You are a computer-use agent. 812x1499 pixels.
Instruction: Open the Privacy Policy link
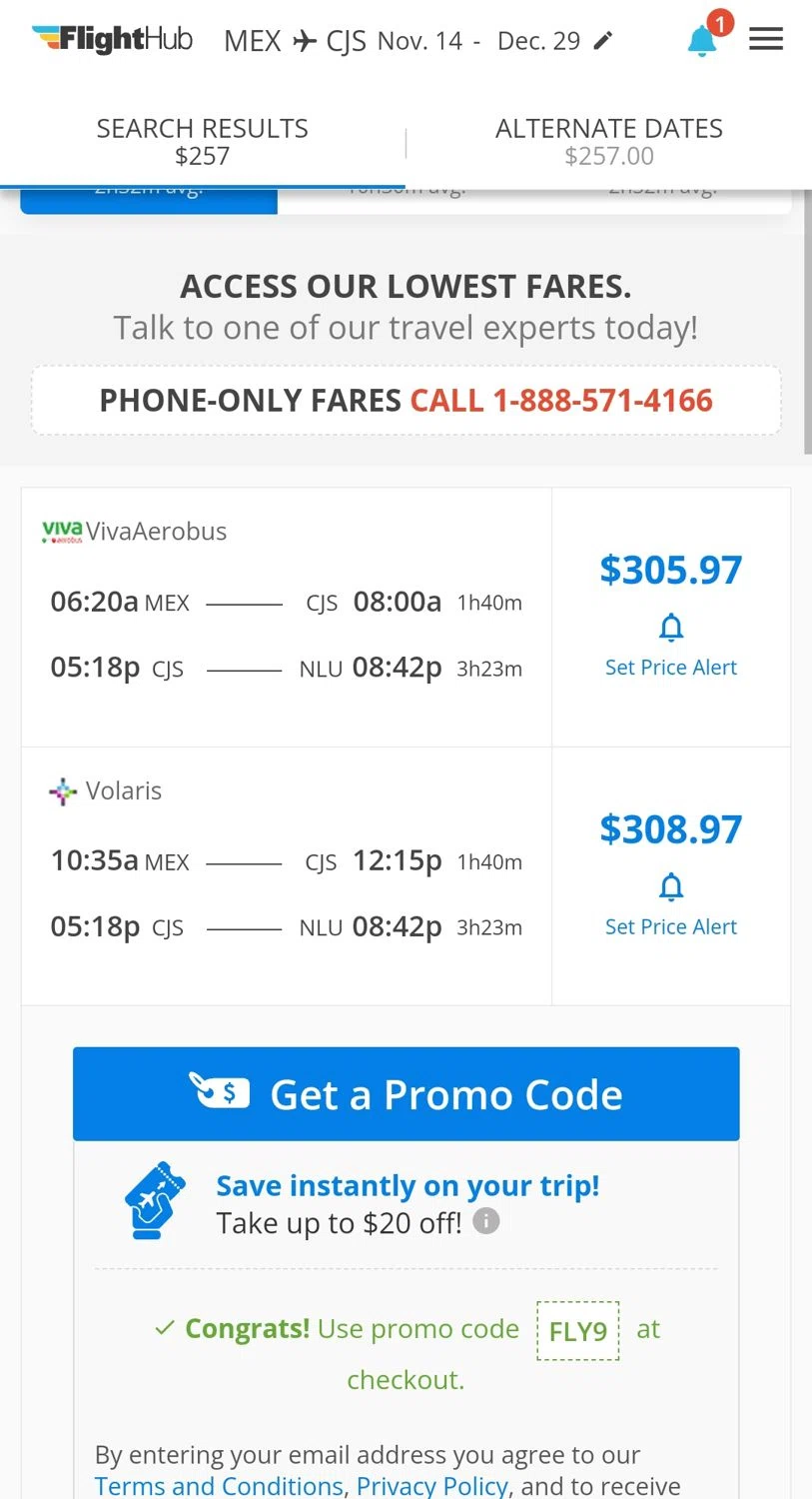(x=432, y=1486)
